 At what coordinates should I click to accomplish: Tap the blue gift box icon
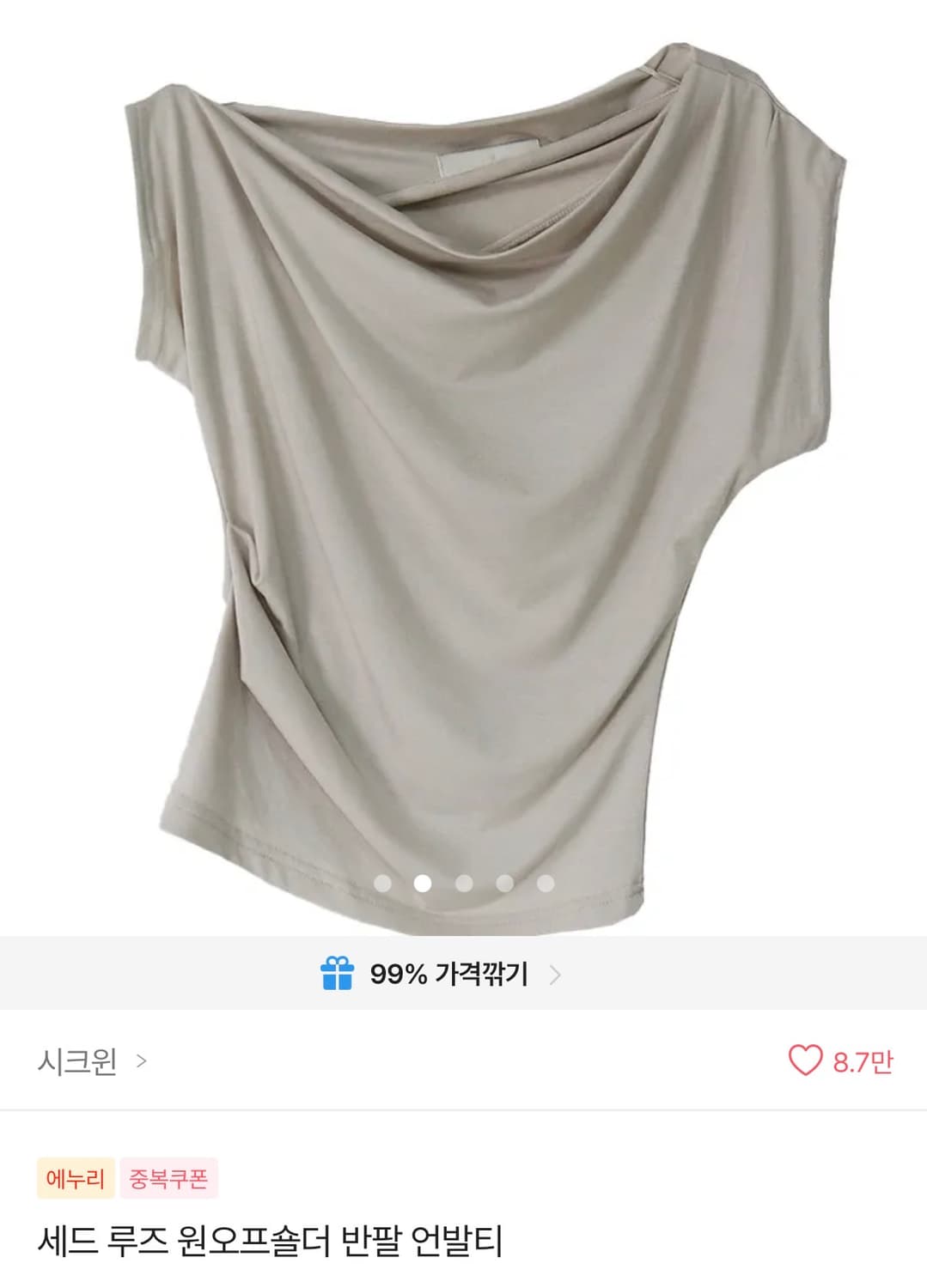click(x=340, y=973)
